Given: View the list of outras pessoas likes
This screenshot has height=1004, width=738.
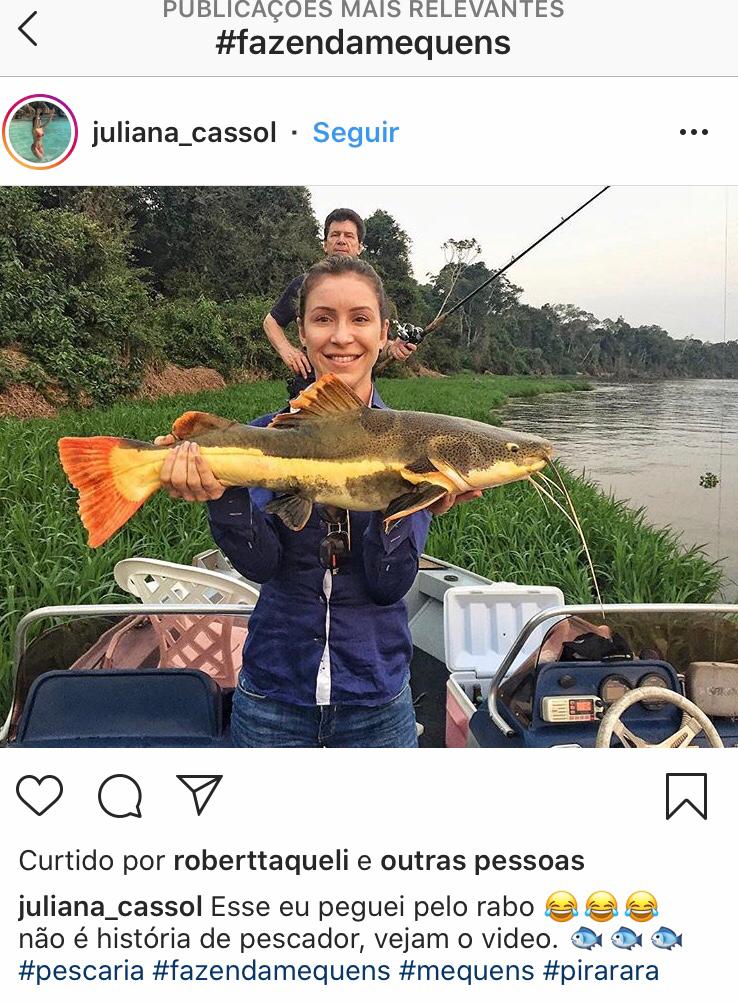Looking at the screenshot, I should 482,861.
